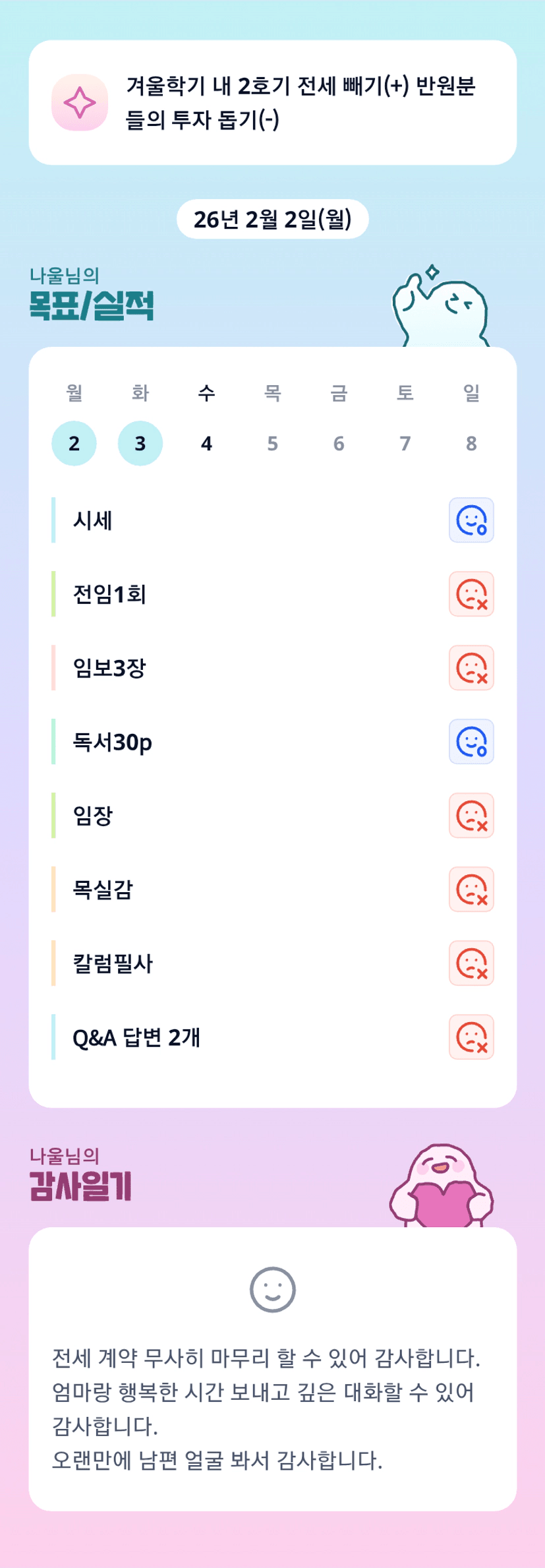
Task: Toggle the status face for 독서30p
Action: tap(471, 742)
